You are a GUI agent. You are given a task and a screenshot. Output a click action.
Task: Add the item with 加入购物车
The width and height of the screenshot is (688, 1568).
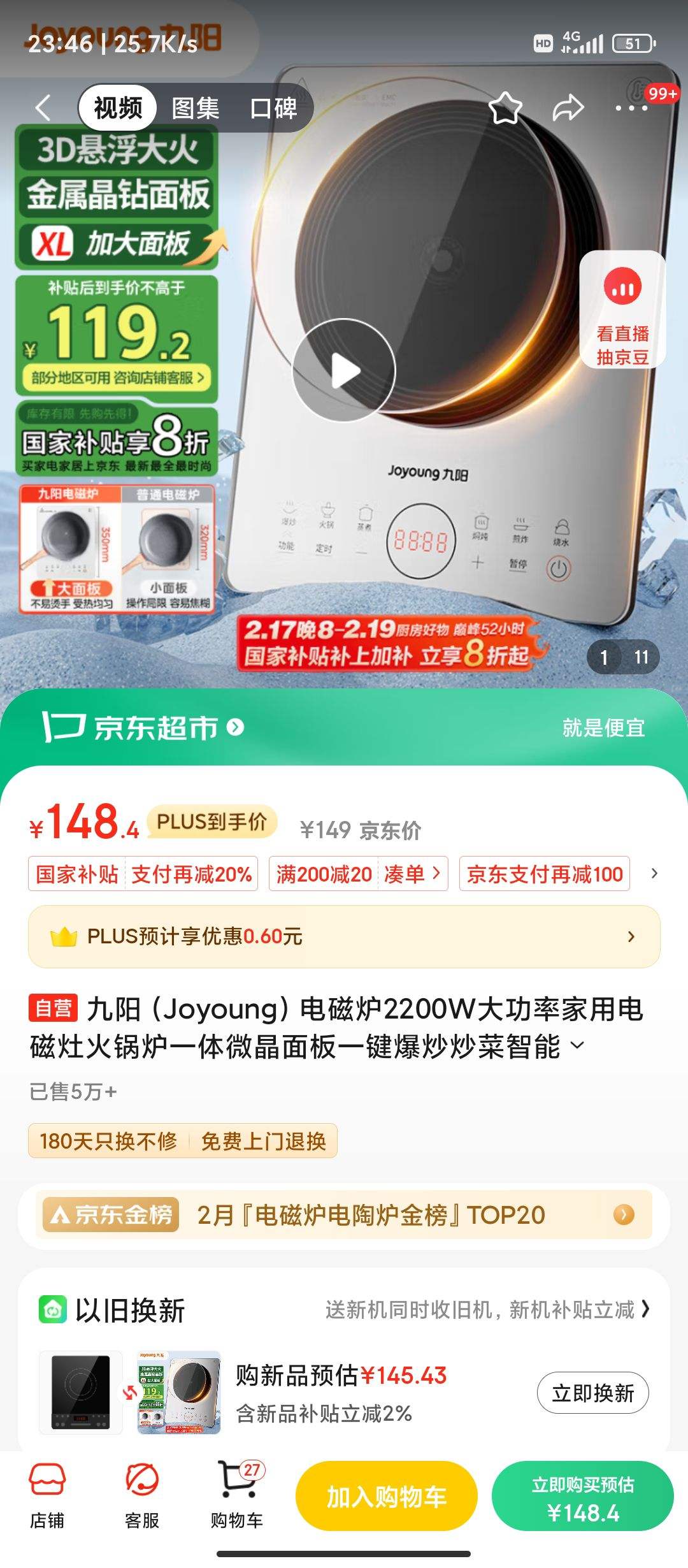pyautogui.click(x=386, y=1495)
